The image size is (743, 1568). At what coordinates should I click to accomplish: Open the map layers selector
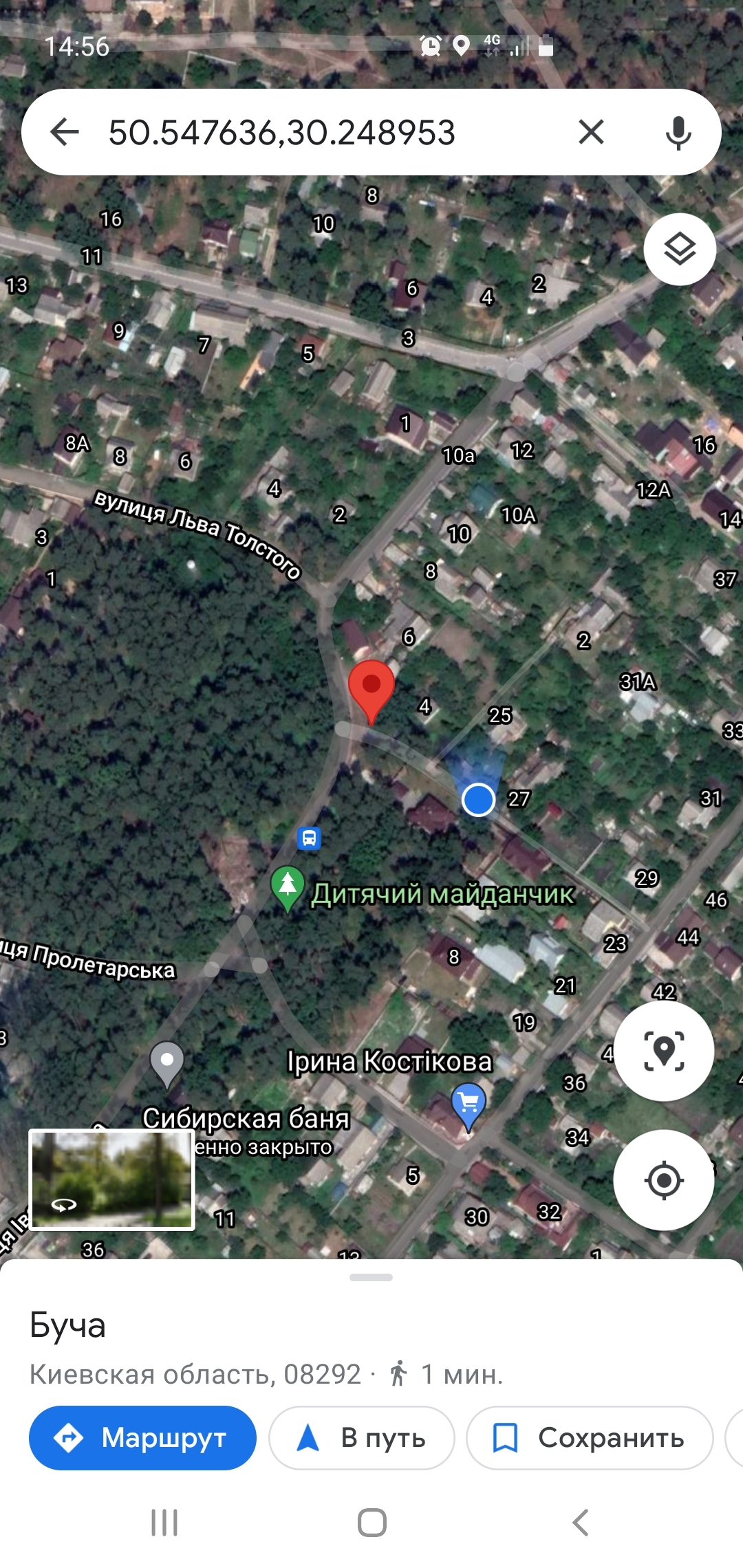[680, 249]
